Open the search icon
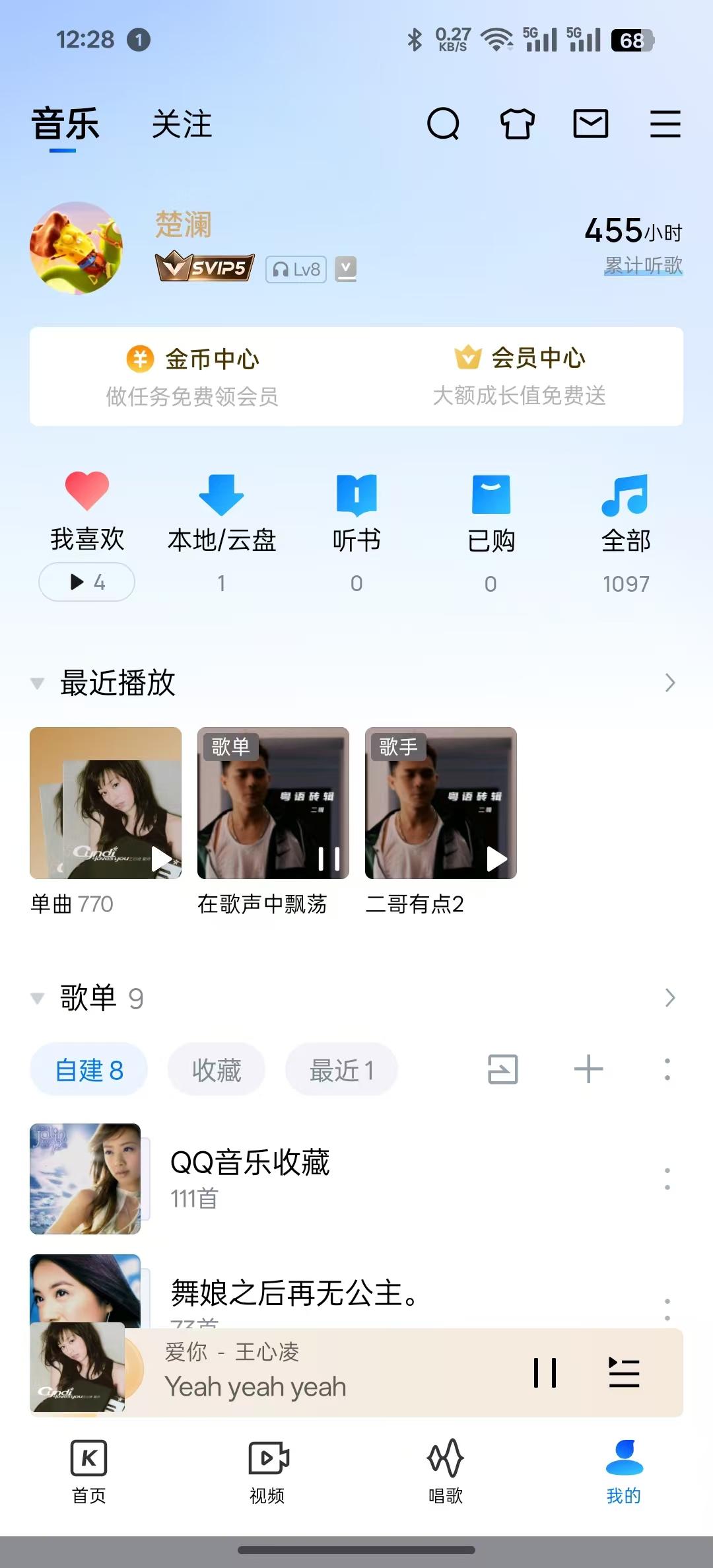The width and height of the screenshot is (713, 1568). click(443, 124)
